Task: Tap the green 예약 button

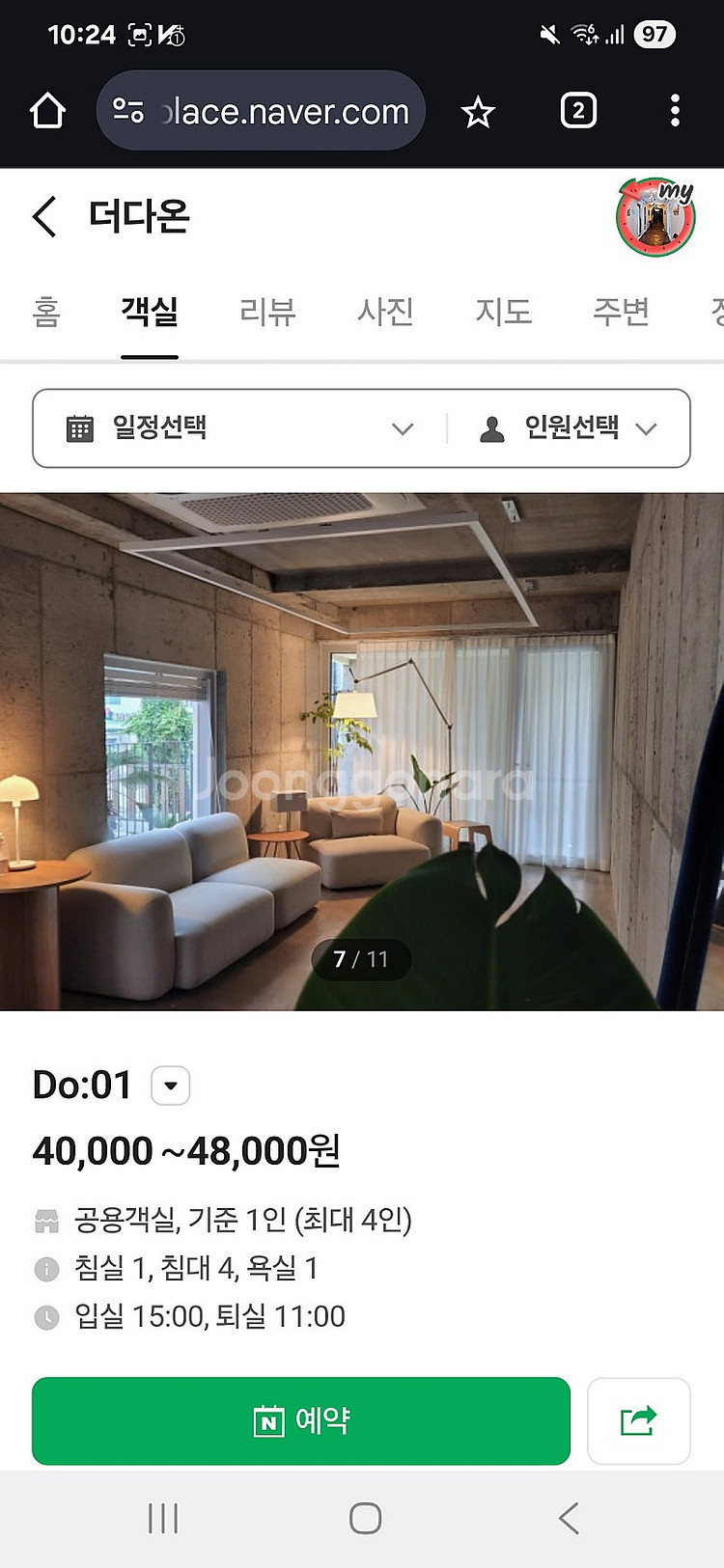Action: [301, 1420]
